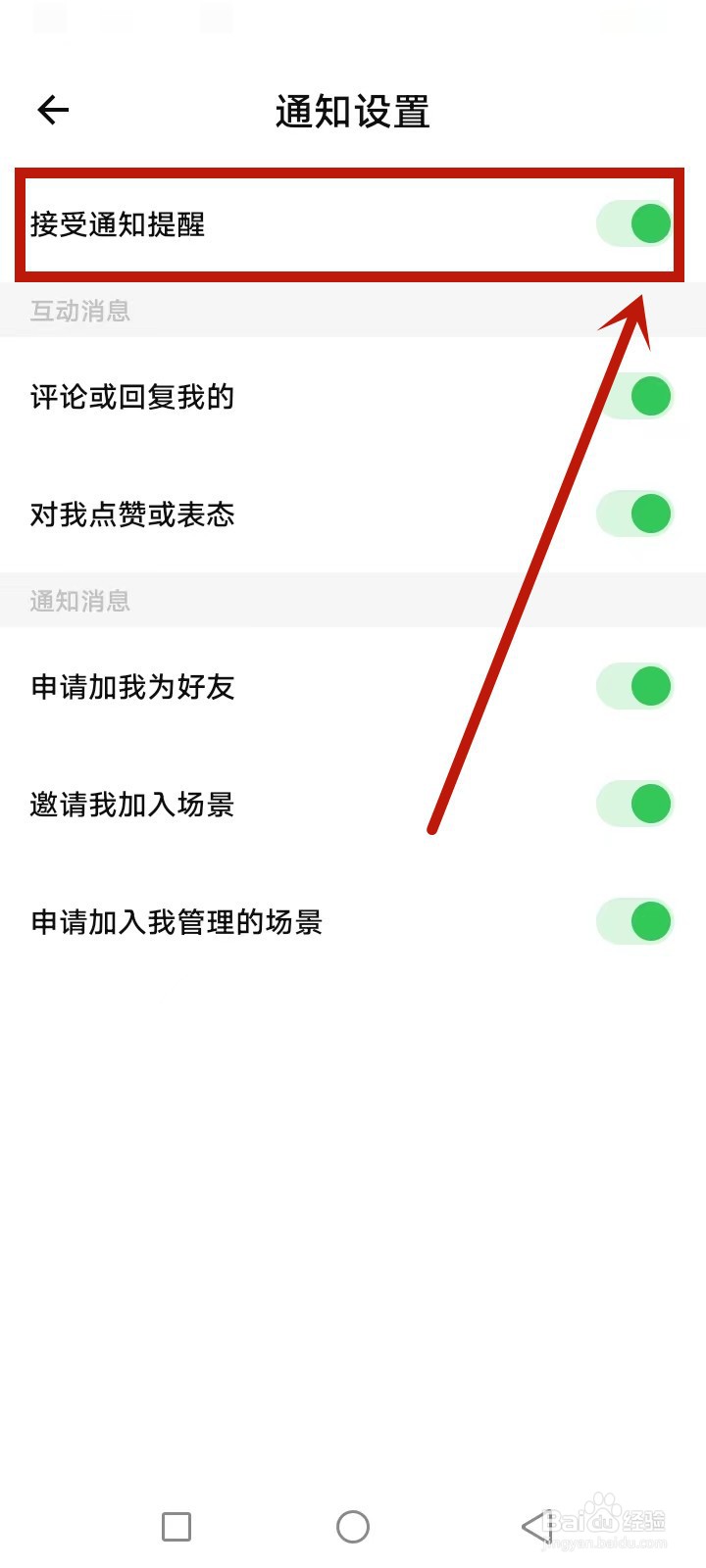Select the 通知消息 section header
The image size is (706, 1568).
pos(78,602)
